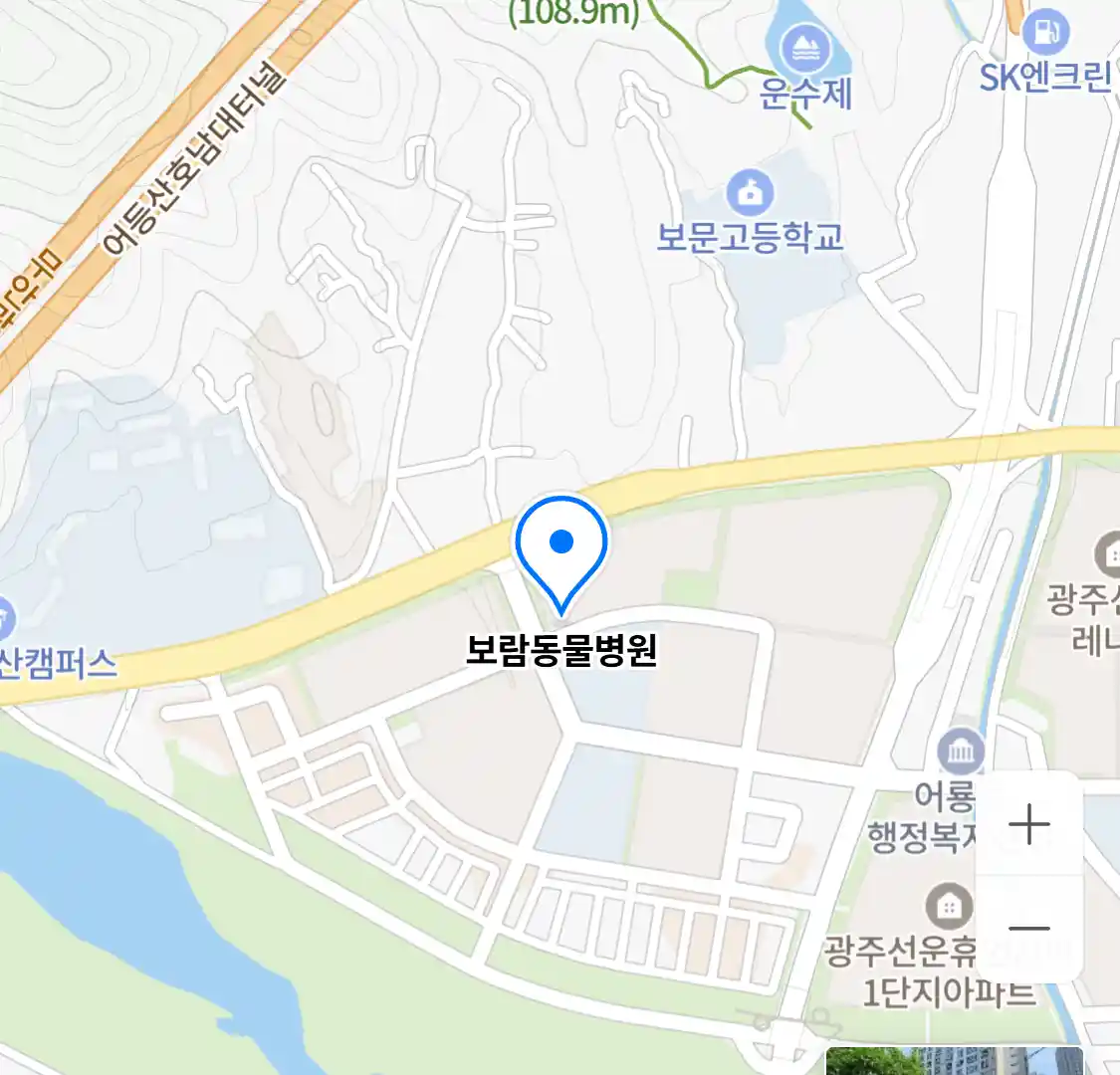Tap the 보람동물병원 location pin
This screenshot has width=1120, height=1075.
pyautogui.click(x=561, y=547)
